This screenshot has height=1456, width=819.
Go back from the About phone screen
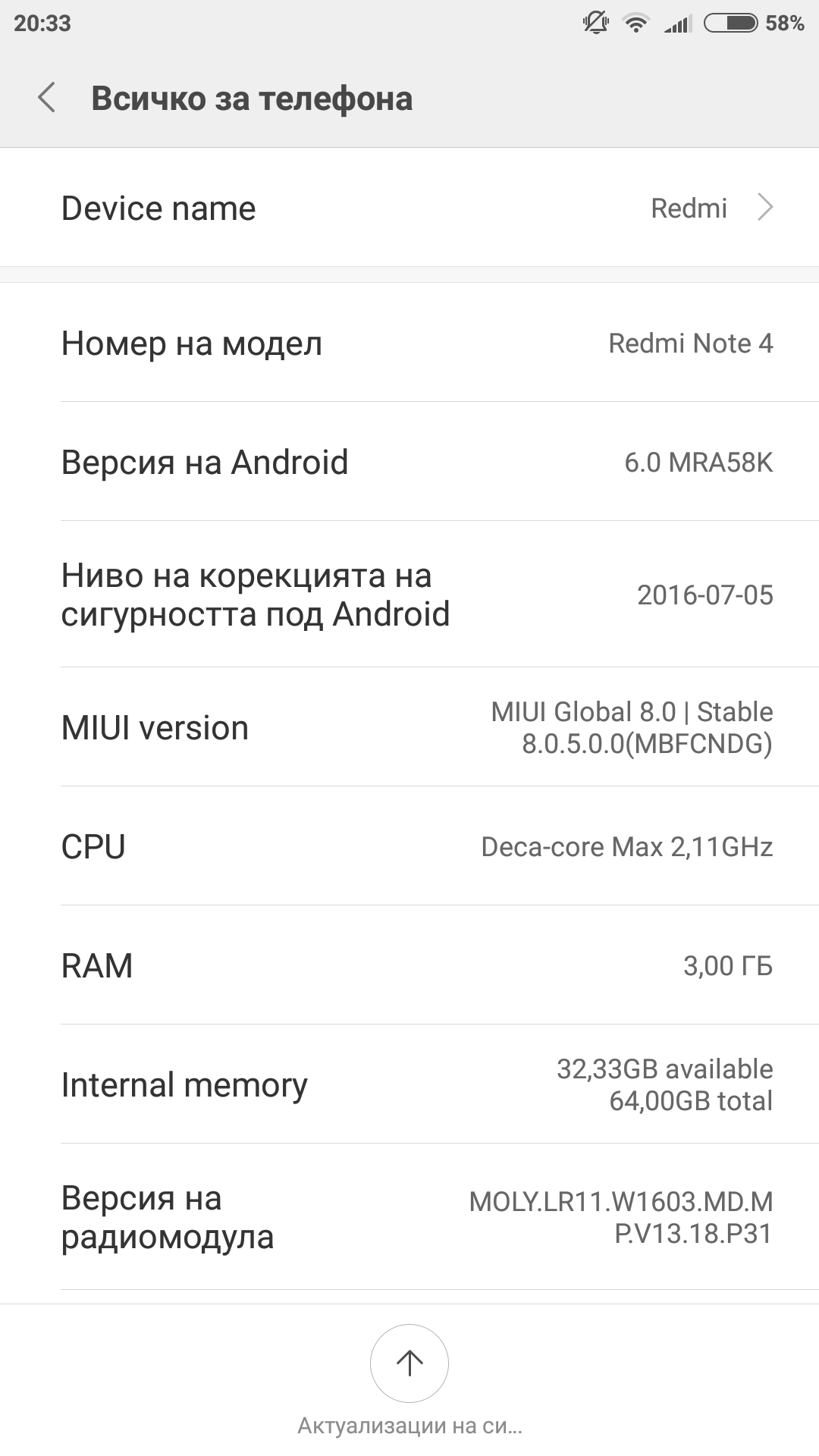(47, 99)
